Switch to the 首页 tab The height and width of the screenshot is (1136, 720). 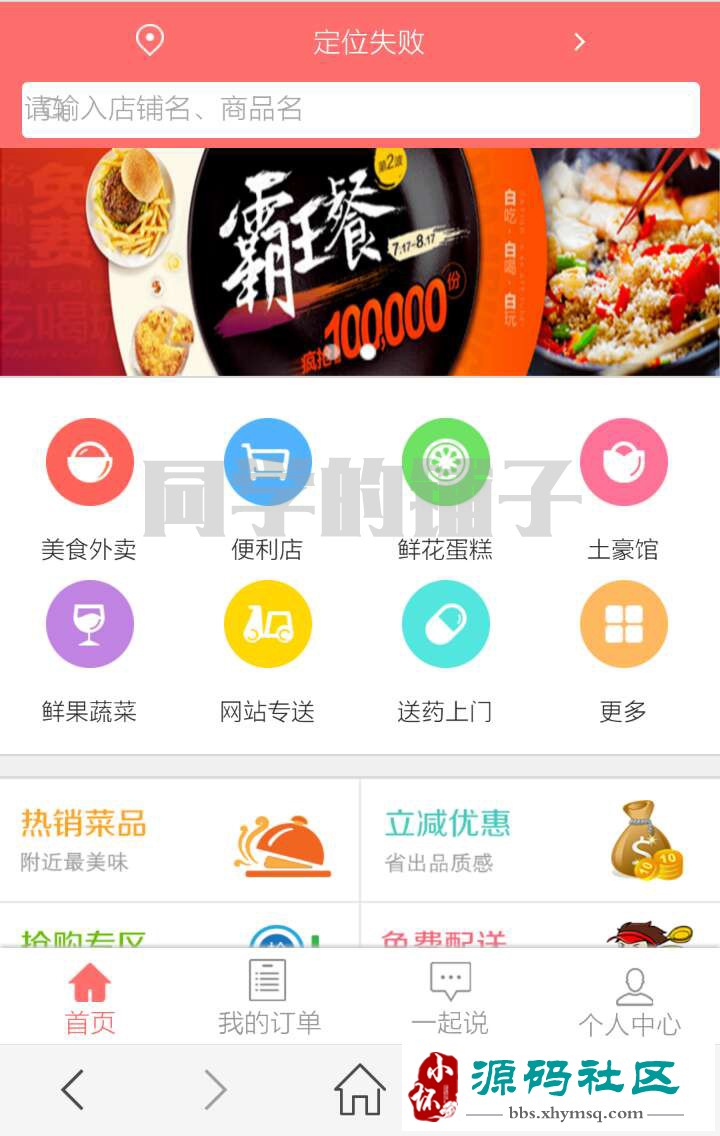(90, 997)
